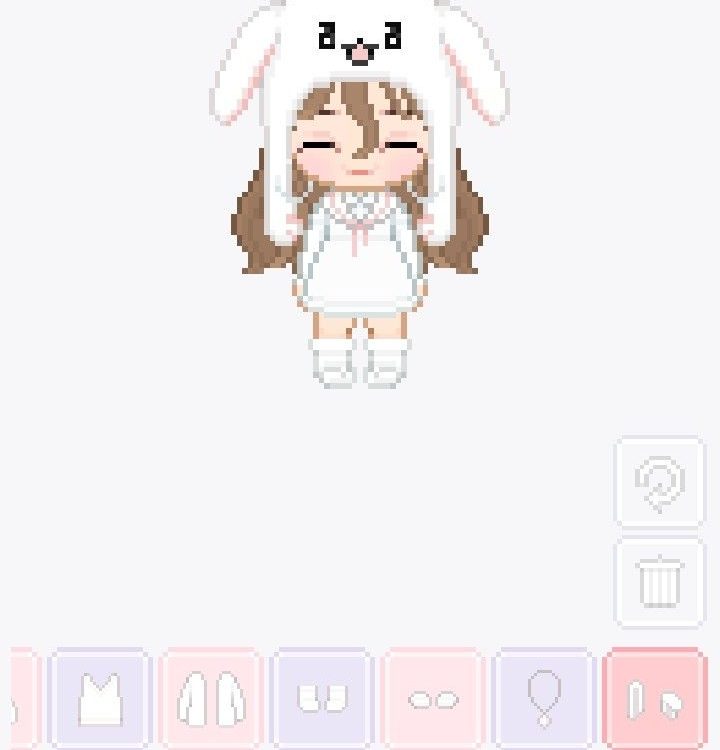Select the glasses category

click(433, 698)
